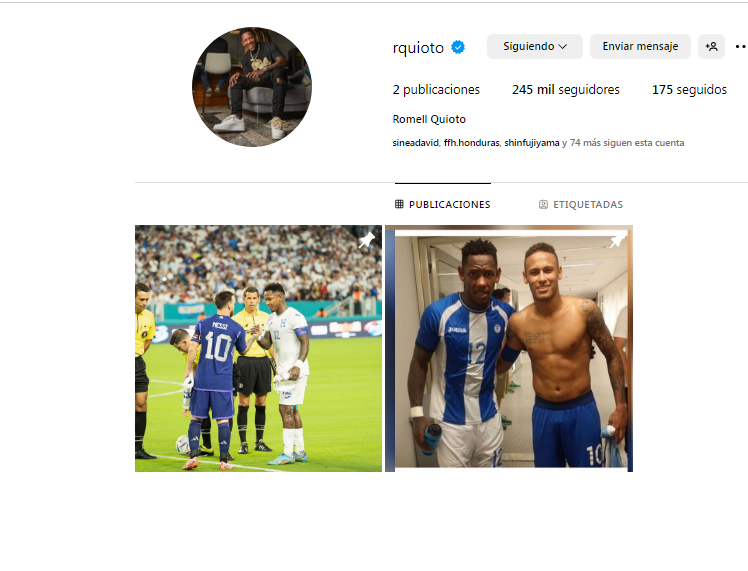Image resolution: width=748 pixels, height=571 pixels.
Task: Open the pinned locker room photo post
Action: pos(509,348)
